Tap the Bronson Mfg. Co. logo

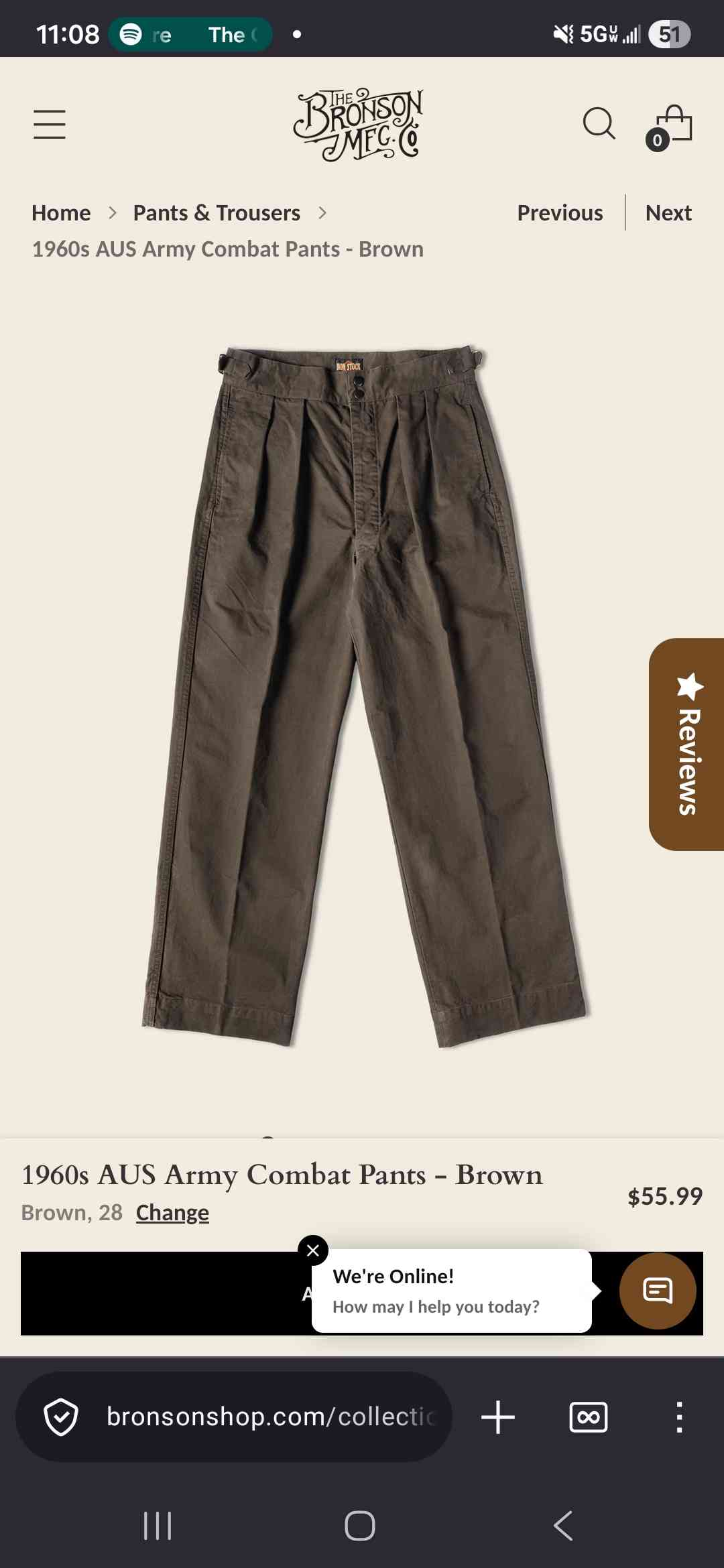359,125
